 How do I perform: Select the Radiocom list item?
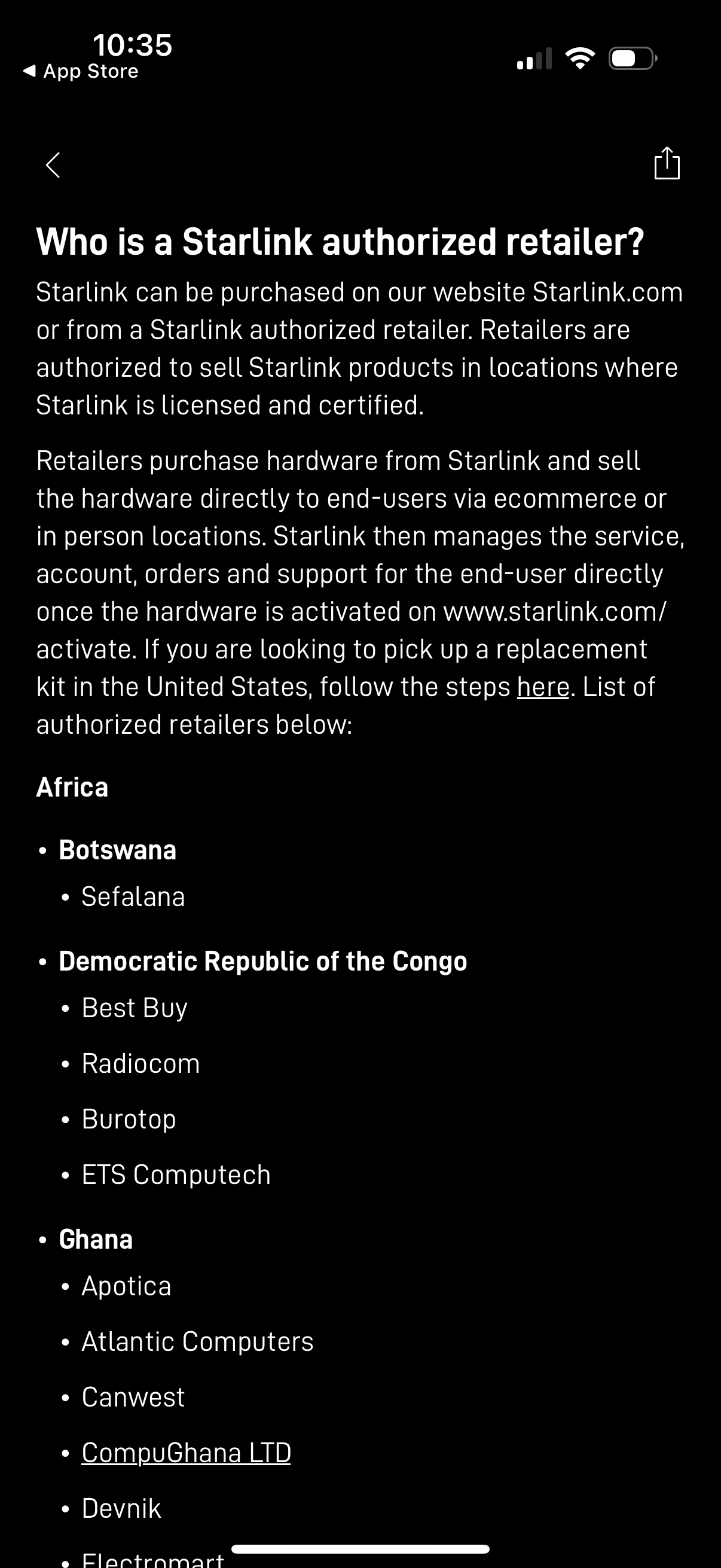pyautogui.click(x=140, y=1063)
